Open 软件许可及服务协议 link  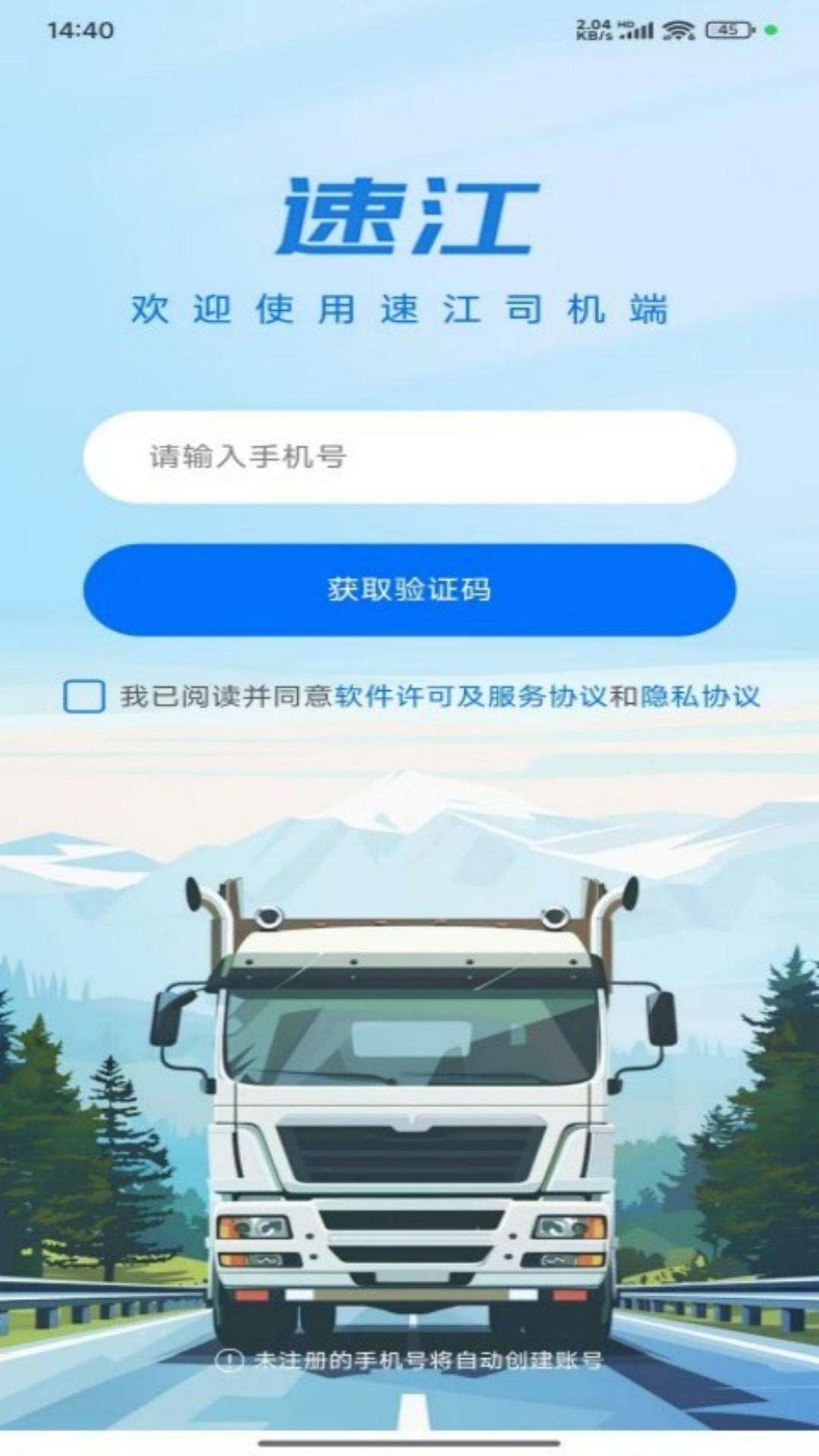[x=470, y=696]
